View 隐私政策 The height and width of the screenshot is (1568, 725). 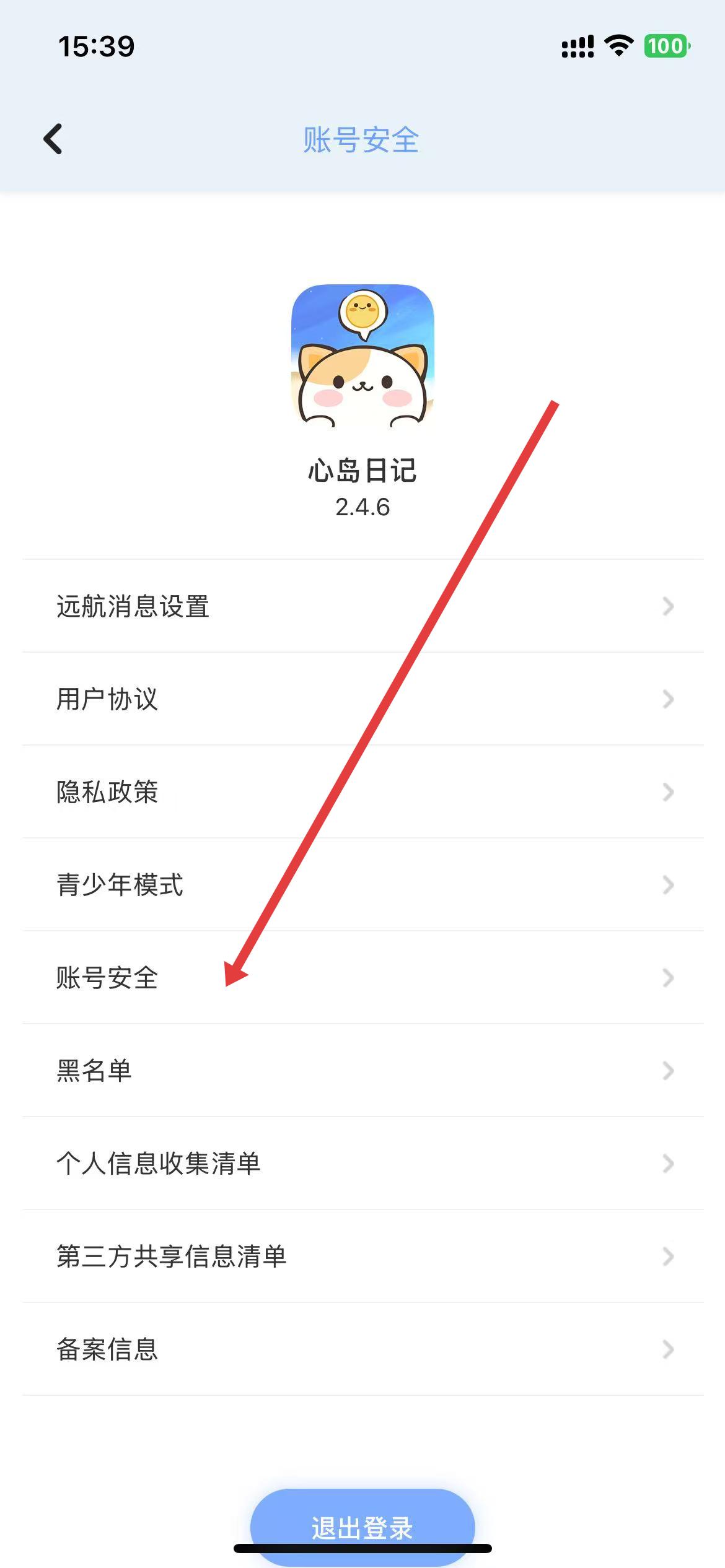(x=362, y=792)
